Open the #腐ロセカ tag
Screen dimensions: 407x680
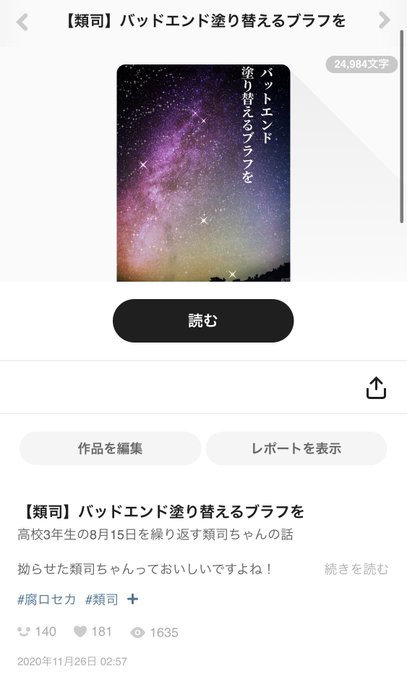(46, 599)
